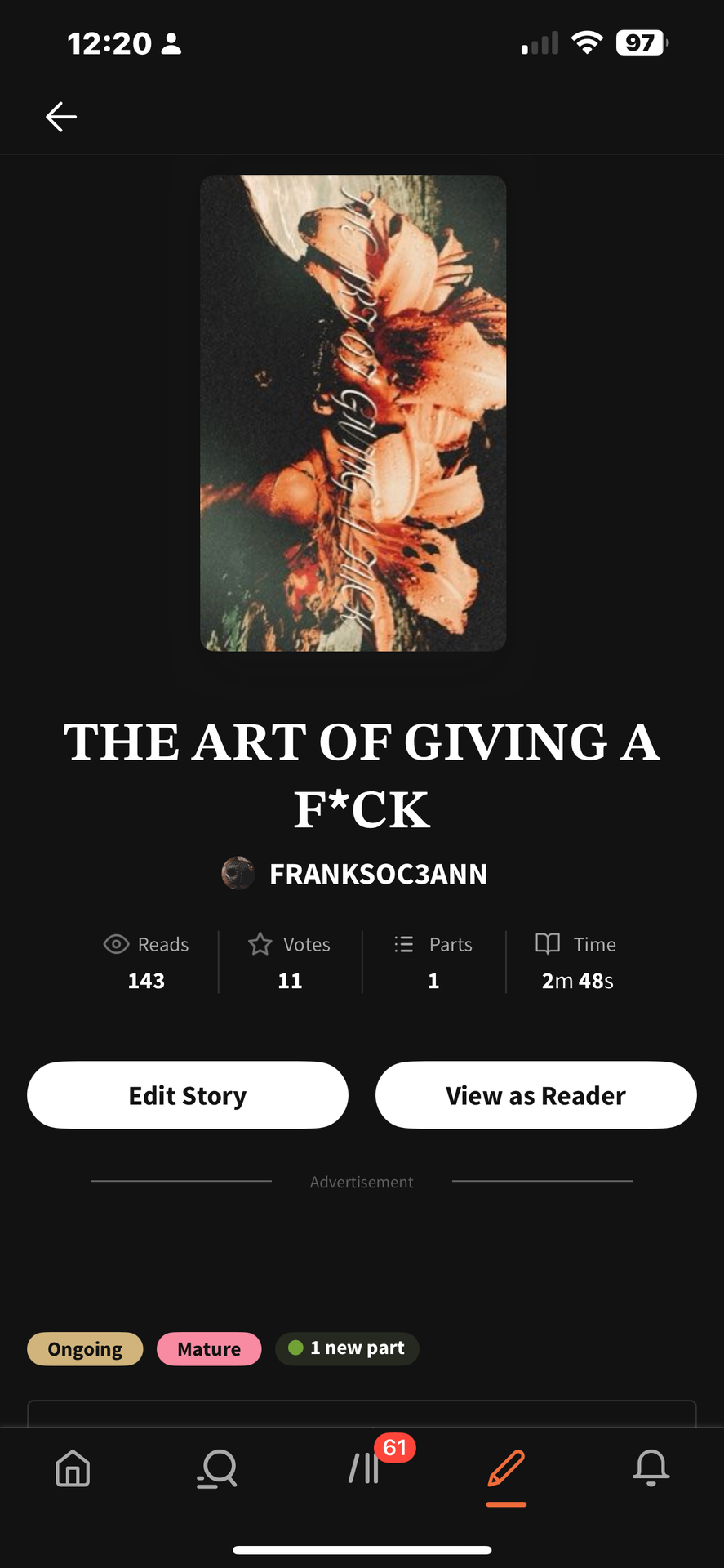The height and width of the screenshot is (1568, 724).
Task: Tap the story cover image
Action: point(353,412)
